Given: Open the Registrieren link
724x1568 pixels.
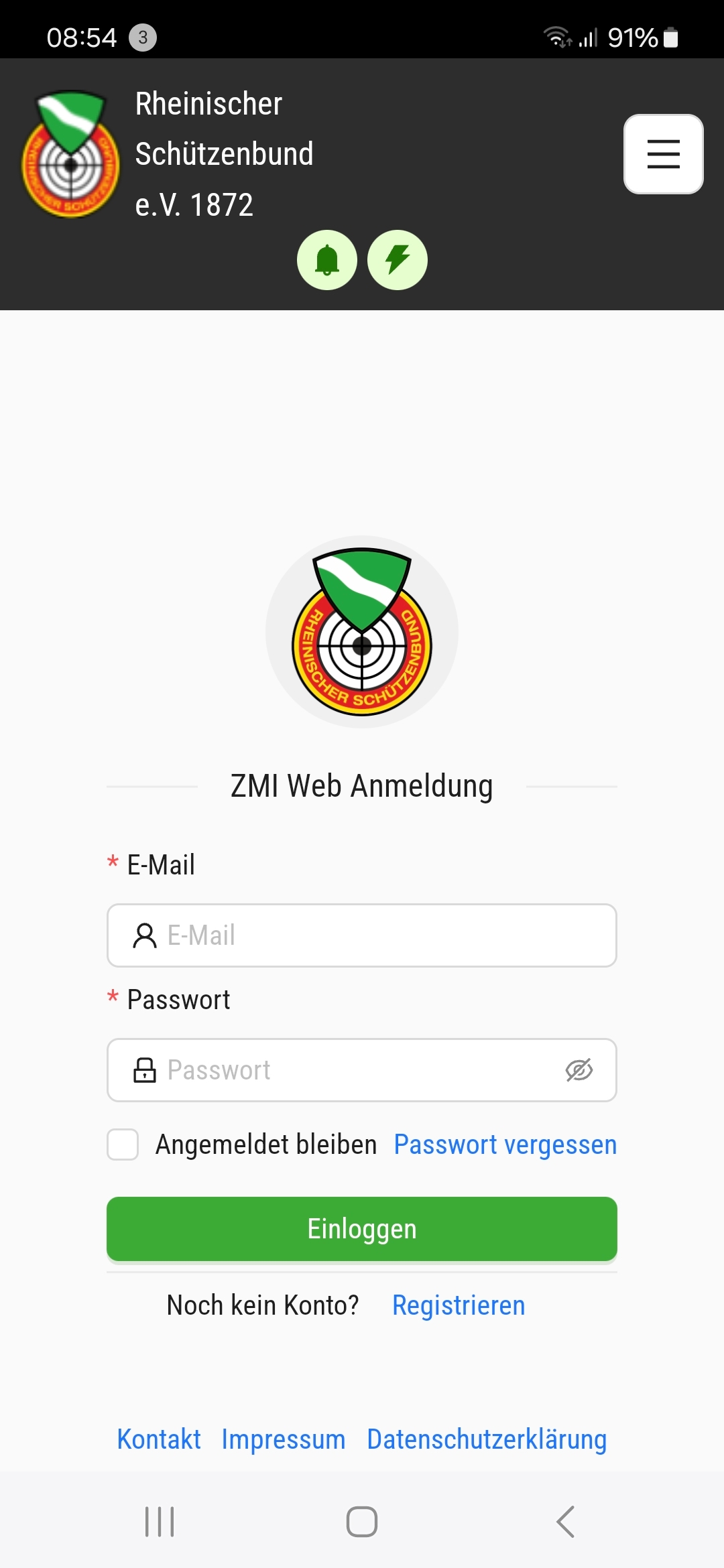Looking at the screenshot, I should pyautogui.click(x=459, y=1305).
